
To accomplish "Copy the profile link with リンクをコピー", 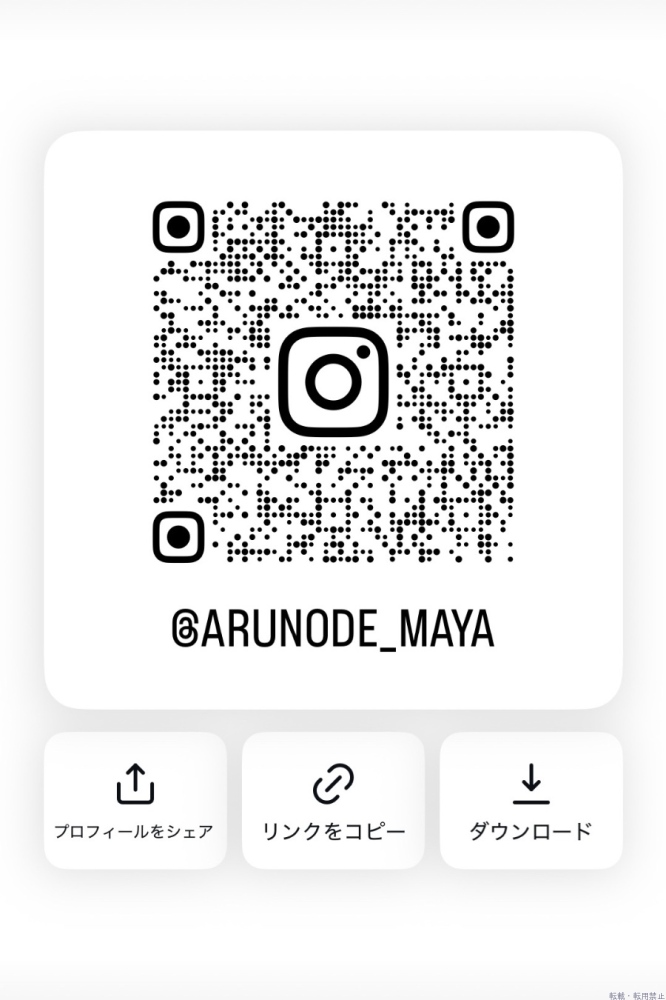I will pyautogui.click(x=333, y=800).
